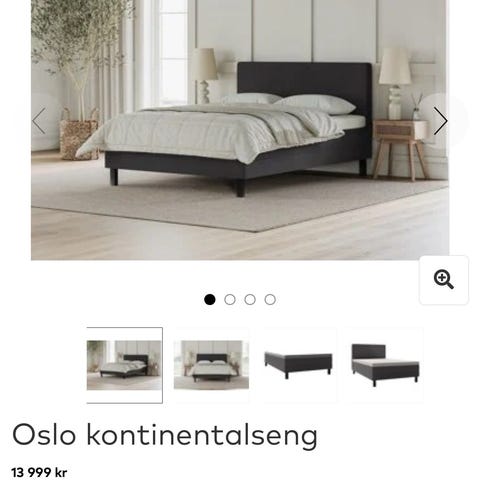Go to the previous product image
480x480 pixels.
pyautogui.click(x=39, y=121)
